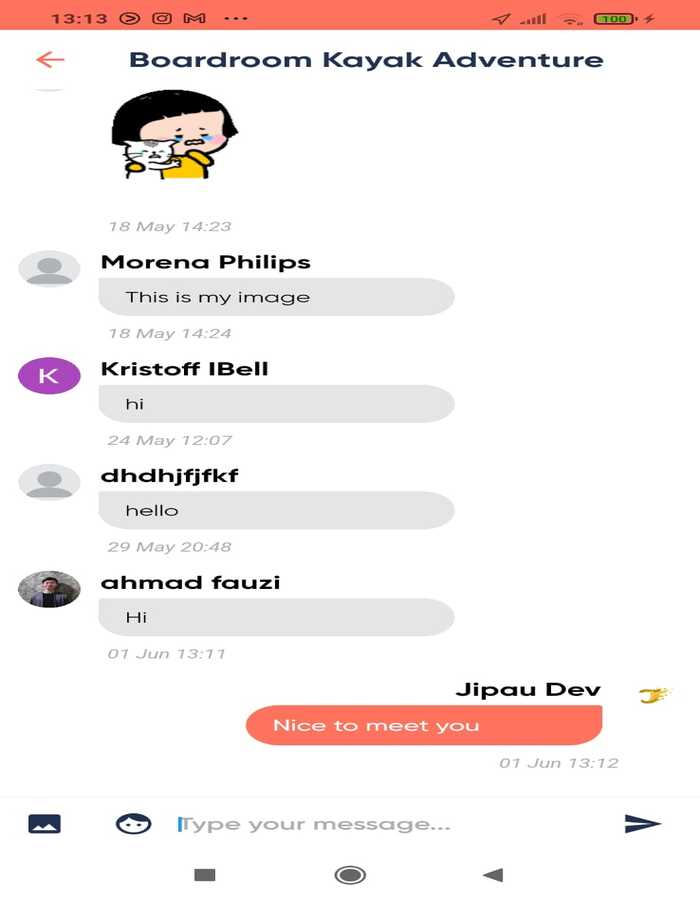Open dhdhjfjfkf's profile avatar
The width and height of the screenshot is (700, 900).
[49, 483]
